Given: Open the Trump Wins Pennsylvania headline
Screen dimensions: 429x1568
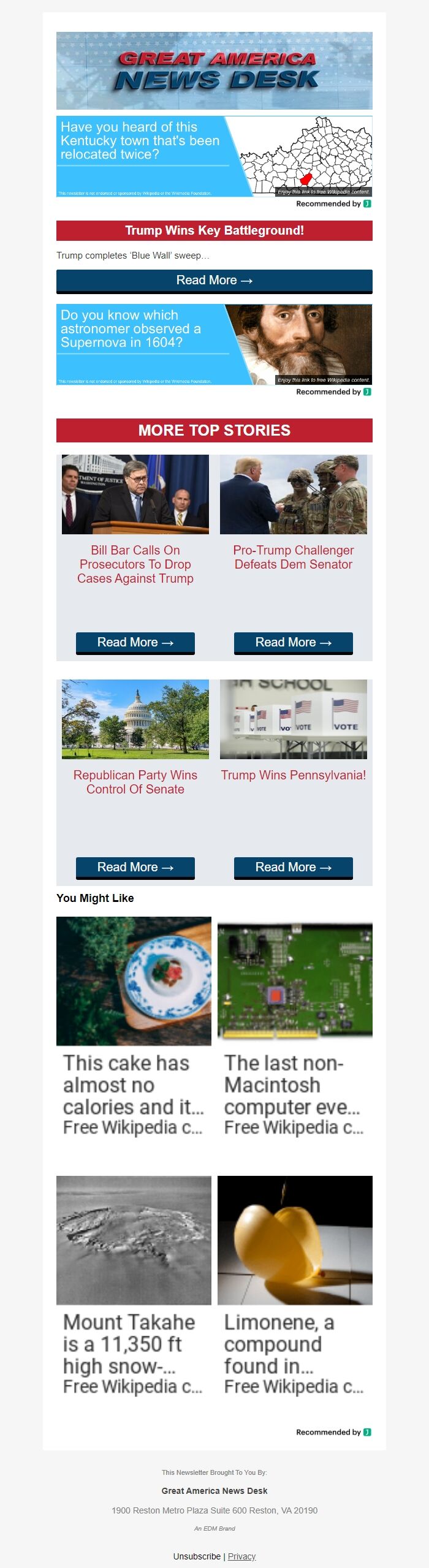Looking at the screenshot, I should coord(293,775).
